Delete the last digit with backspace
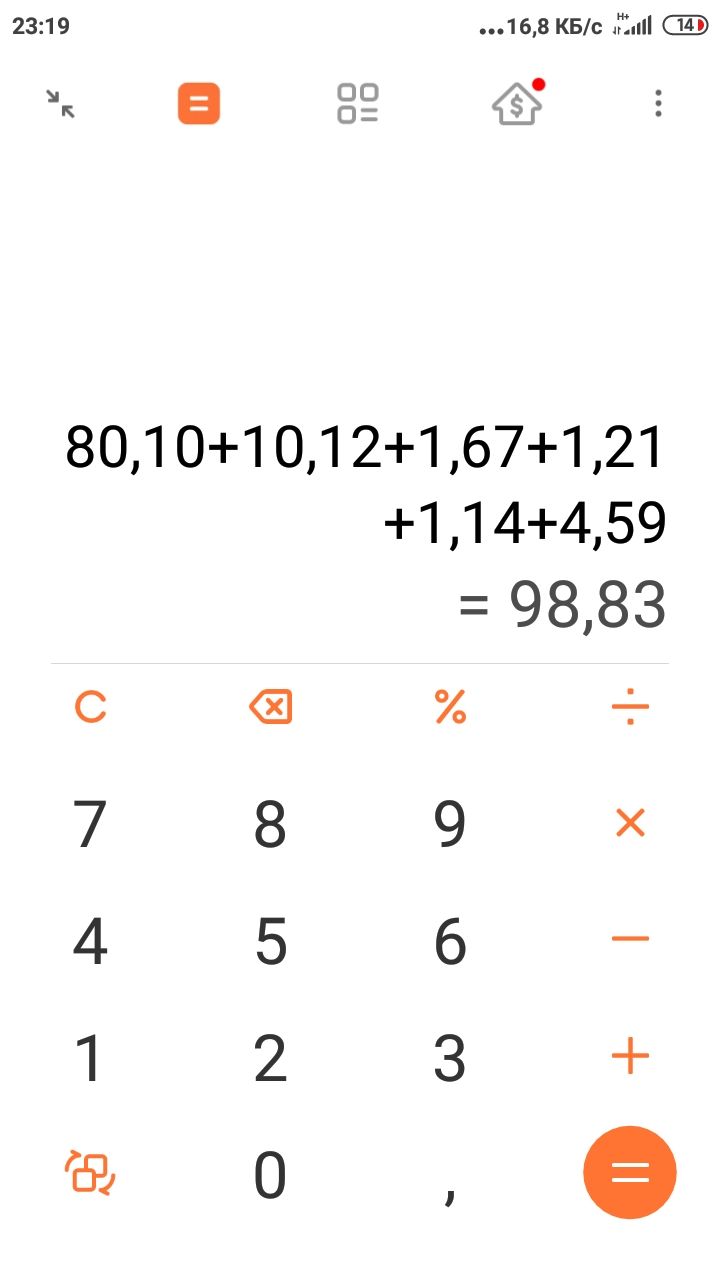This screenshot has height=1280, width=720. (x=270, y=708)
